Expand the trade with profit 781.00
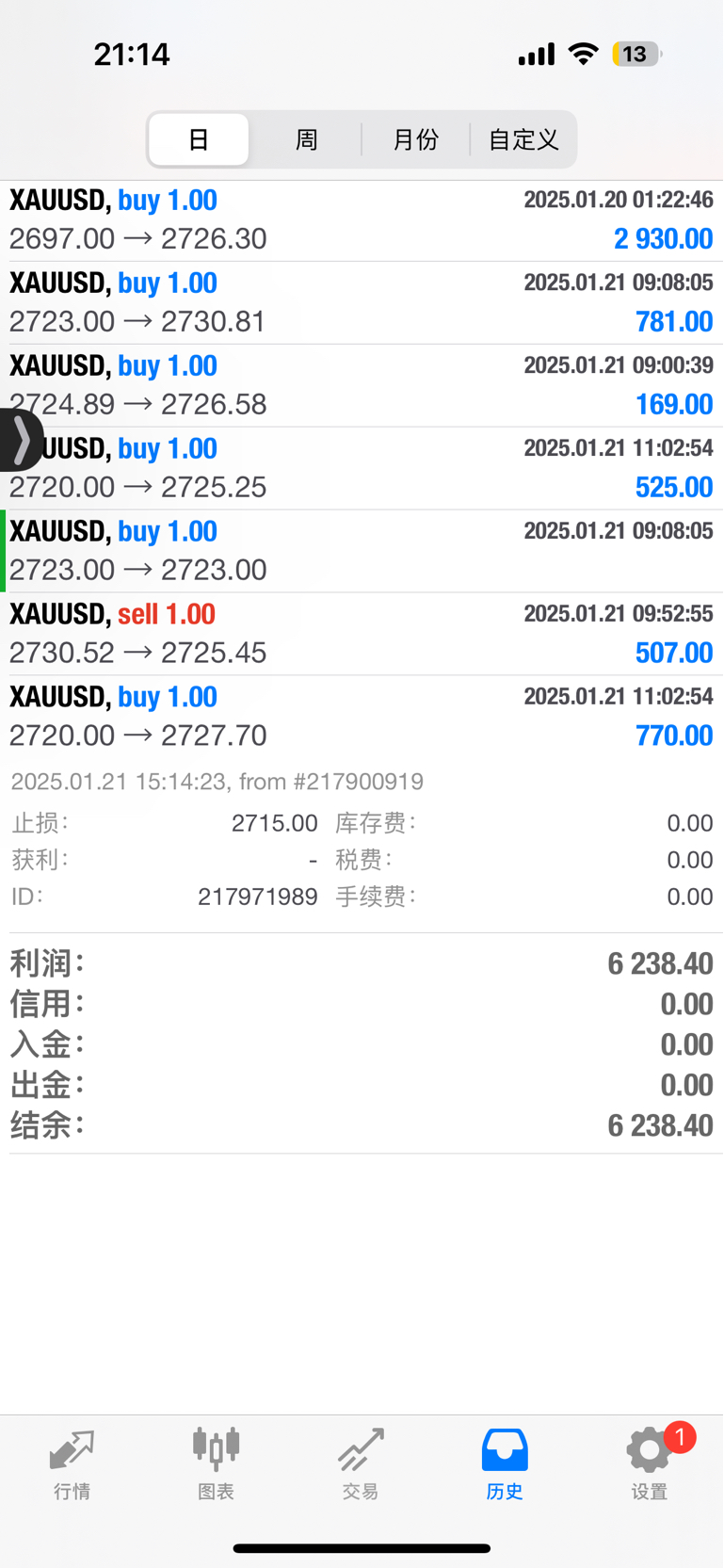Screen dimensions: 724x1568 (362, 303)
